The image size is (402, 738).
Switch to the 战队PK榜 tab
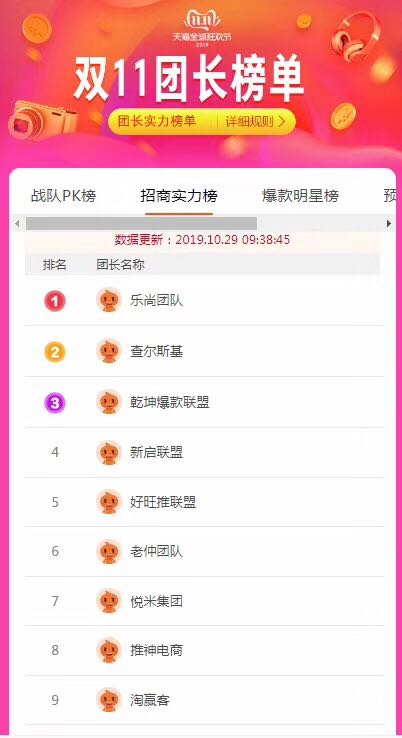click(x=64, y=196)
